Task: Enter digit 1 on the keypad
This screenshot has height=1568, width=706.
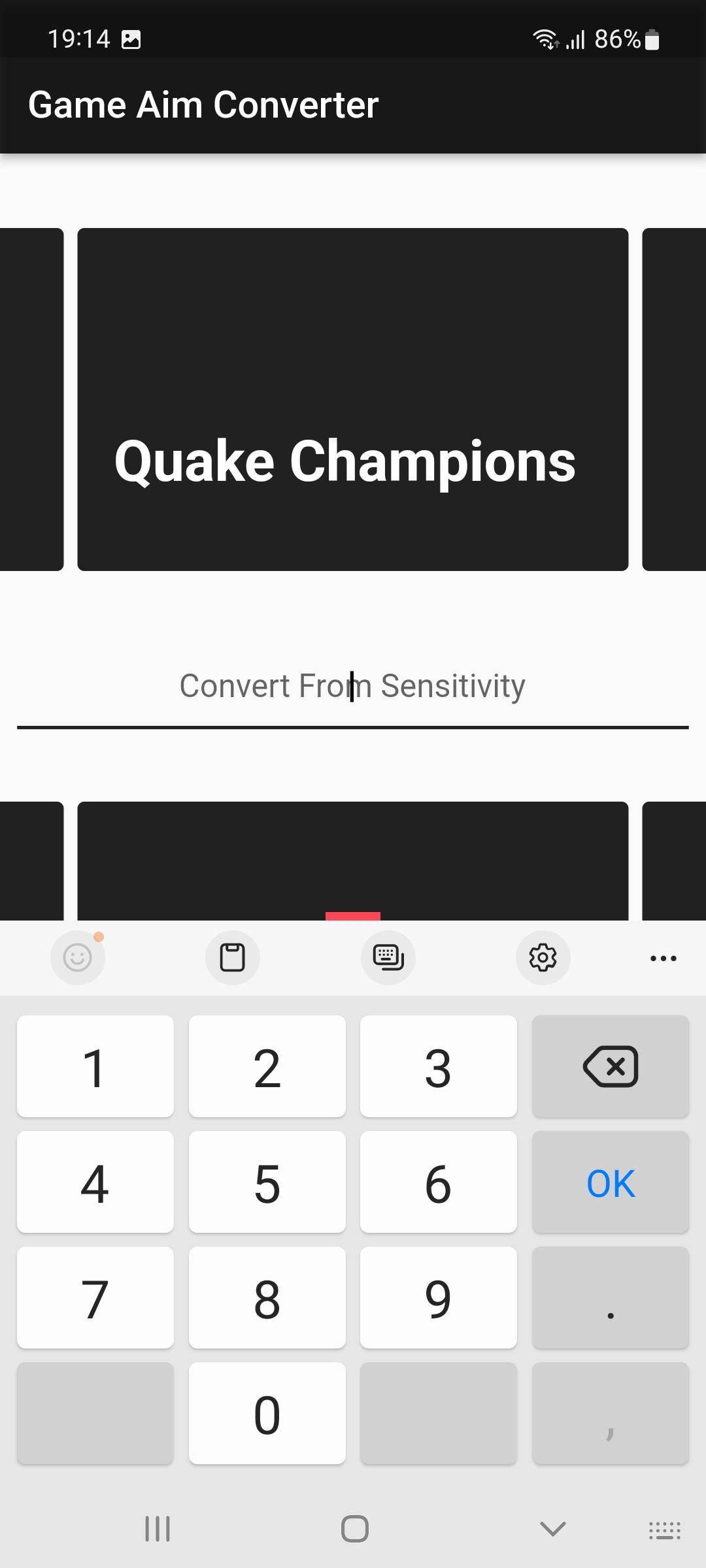Action: coord(95,1066)
